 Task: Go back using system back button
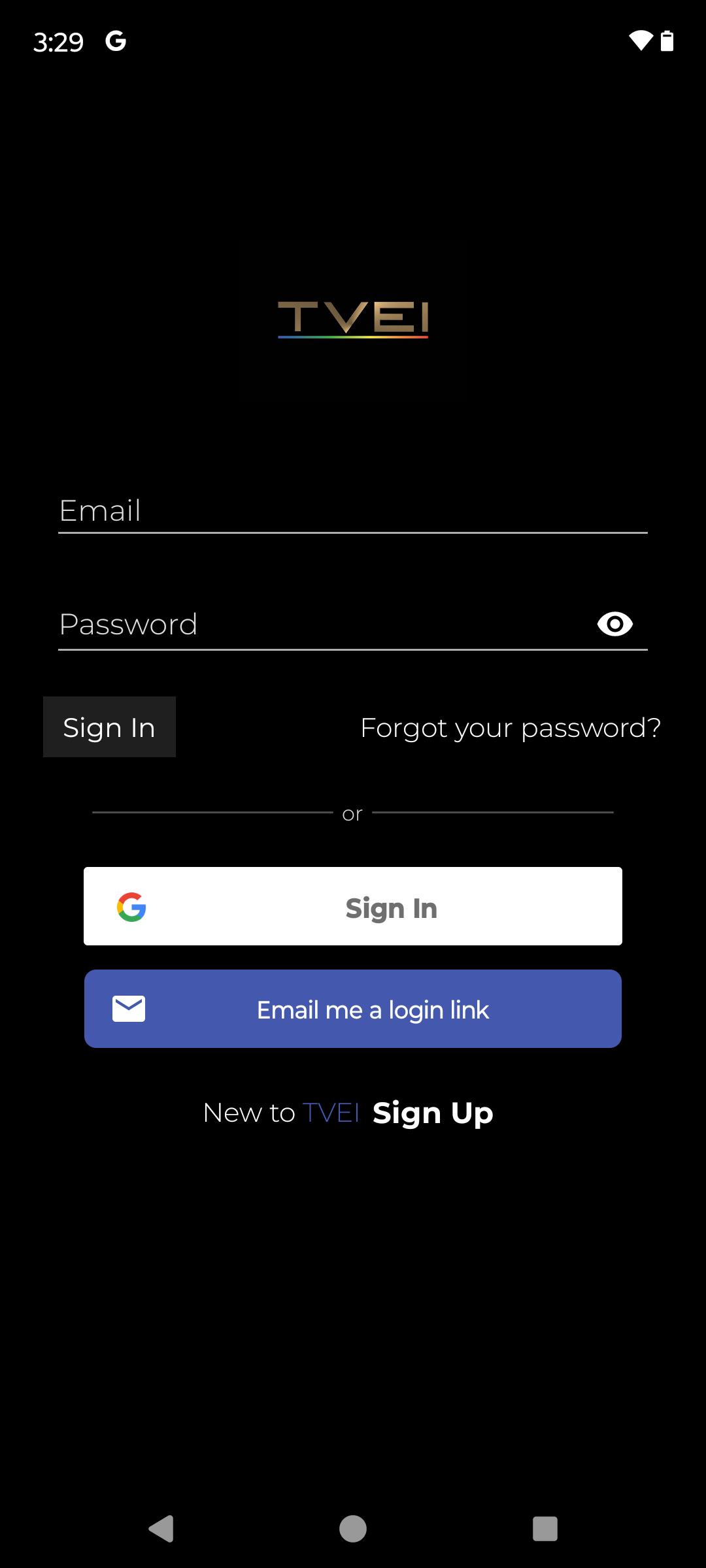[x=161, y=1529]
